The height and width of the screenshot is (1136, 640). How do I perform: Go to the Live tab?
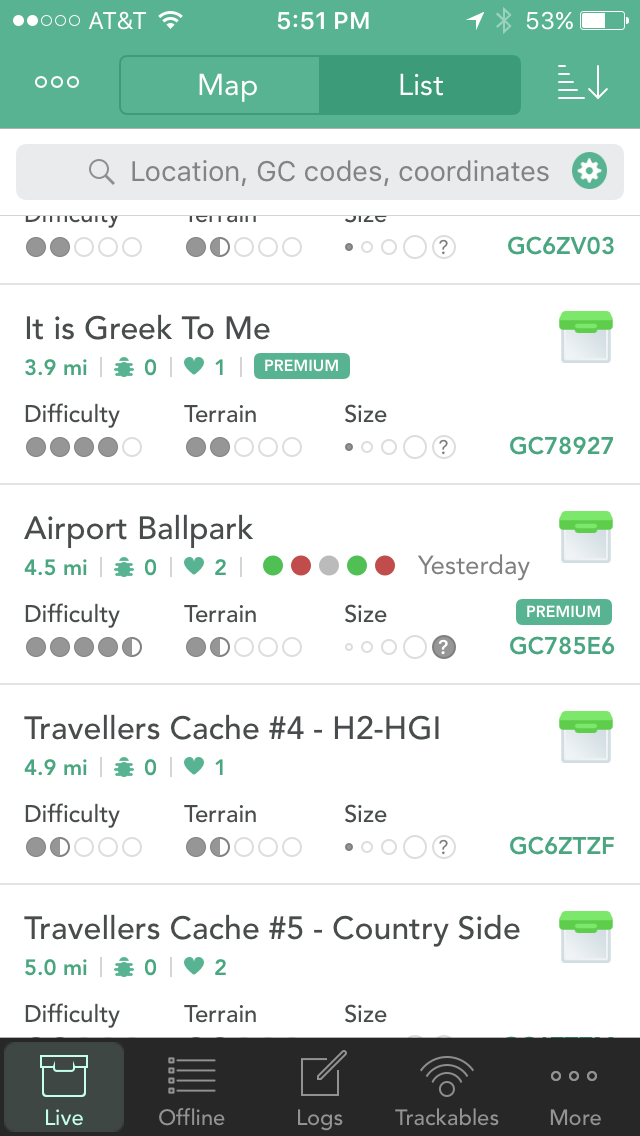click(64, 1087)
